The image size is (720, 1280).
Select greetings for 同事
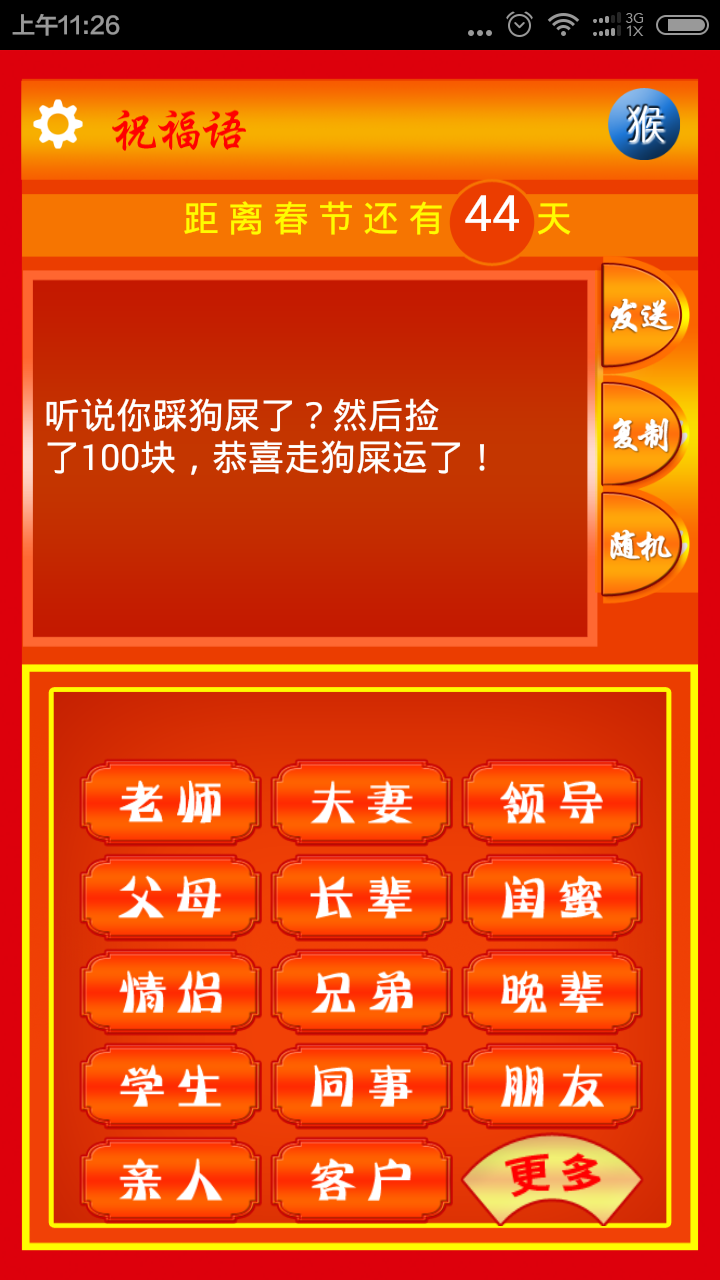click(361, 1087)
